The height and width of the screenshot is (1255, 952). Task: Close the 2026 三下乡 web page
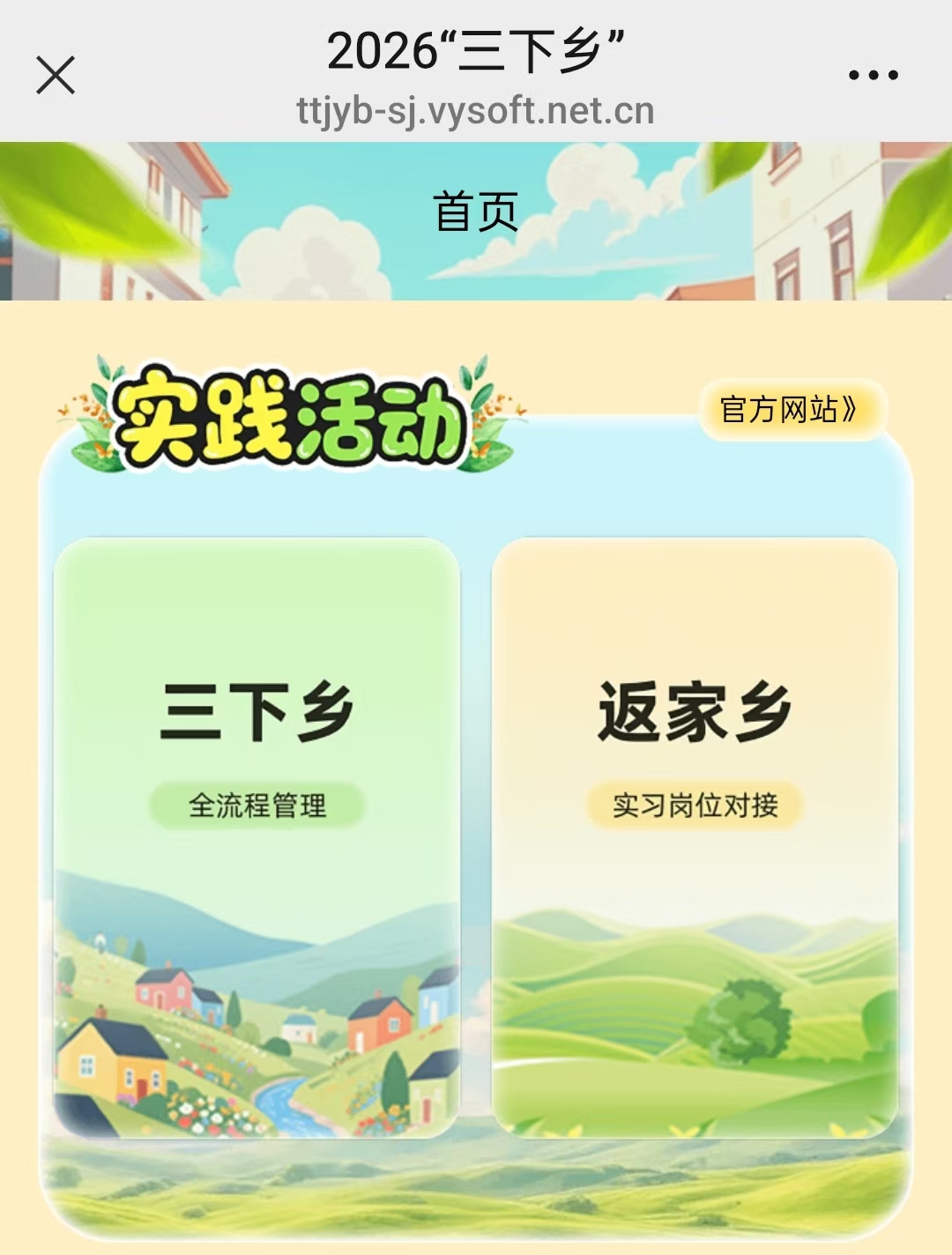click(56, 75)
